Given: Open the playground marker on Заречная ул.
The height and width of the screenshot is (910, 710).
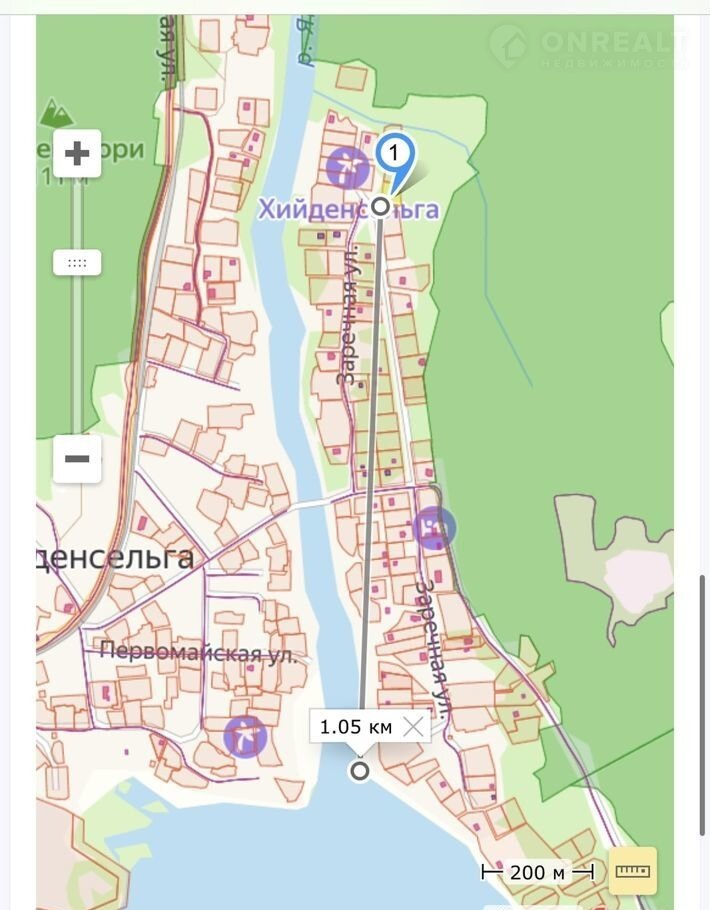Looking at the screenshot, I should [433, 527].
